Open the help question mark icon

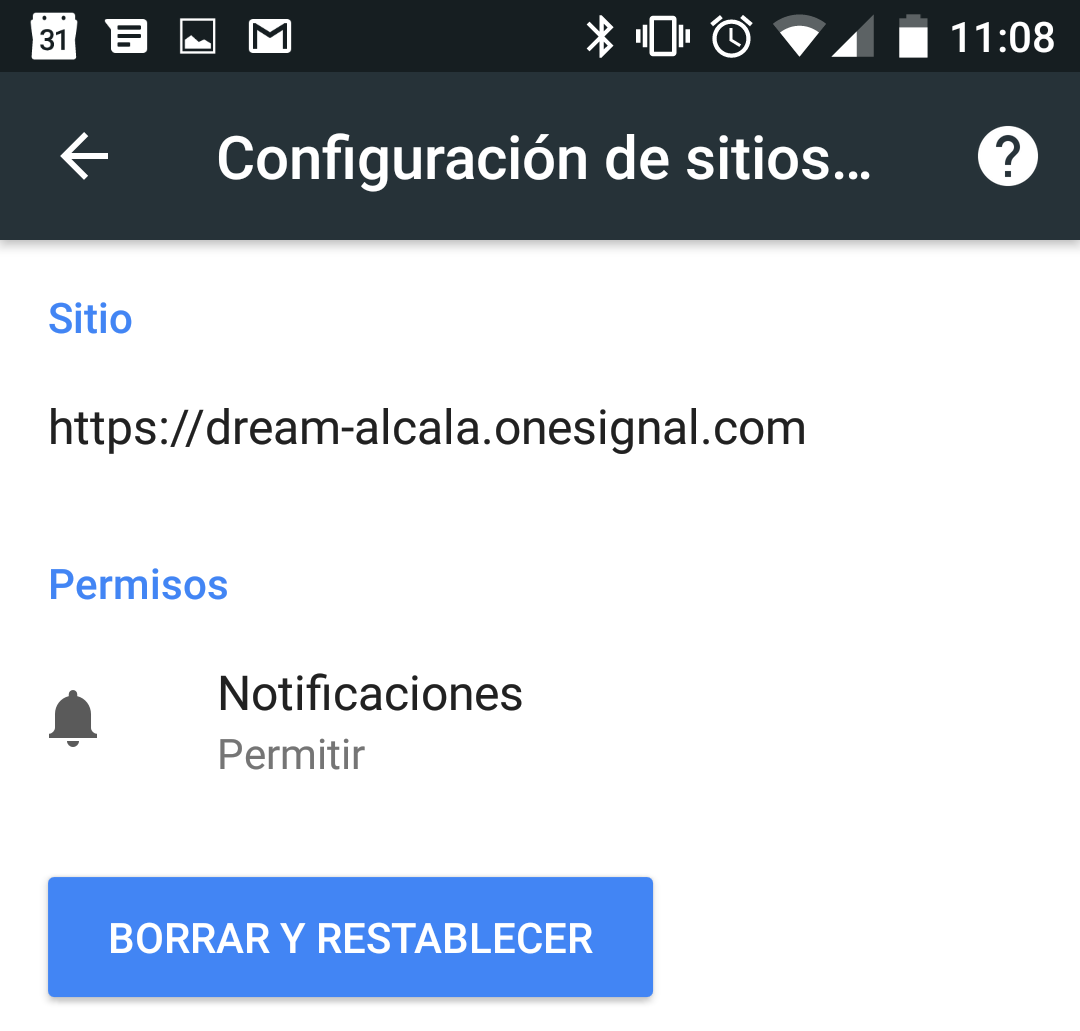click(x=1007, y=157)
